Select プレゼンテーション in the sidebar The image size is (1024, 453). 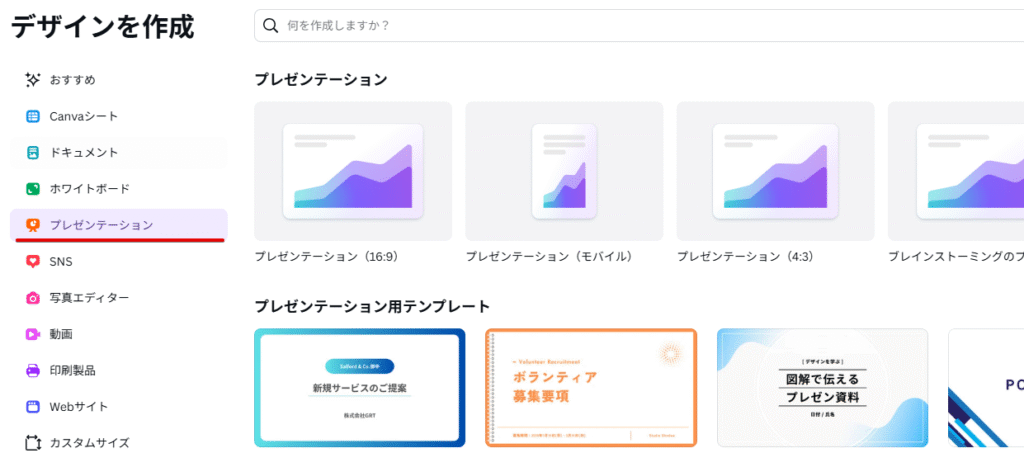[x=101, y=225]
